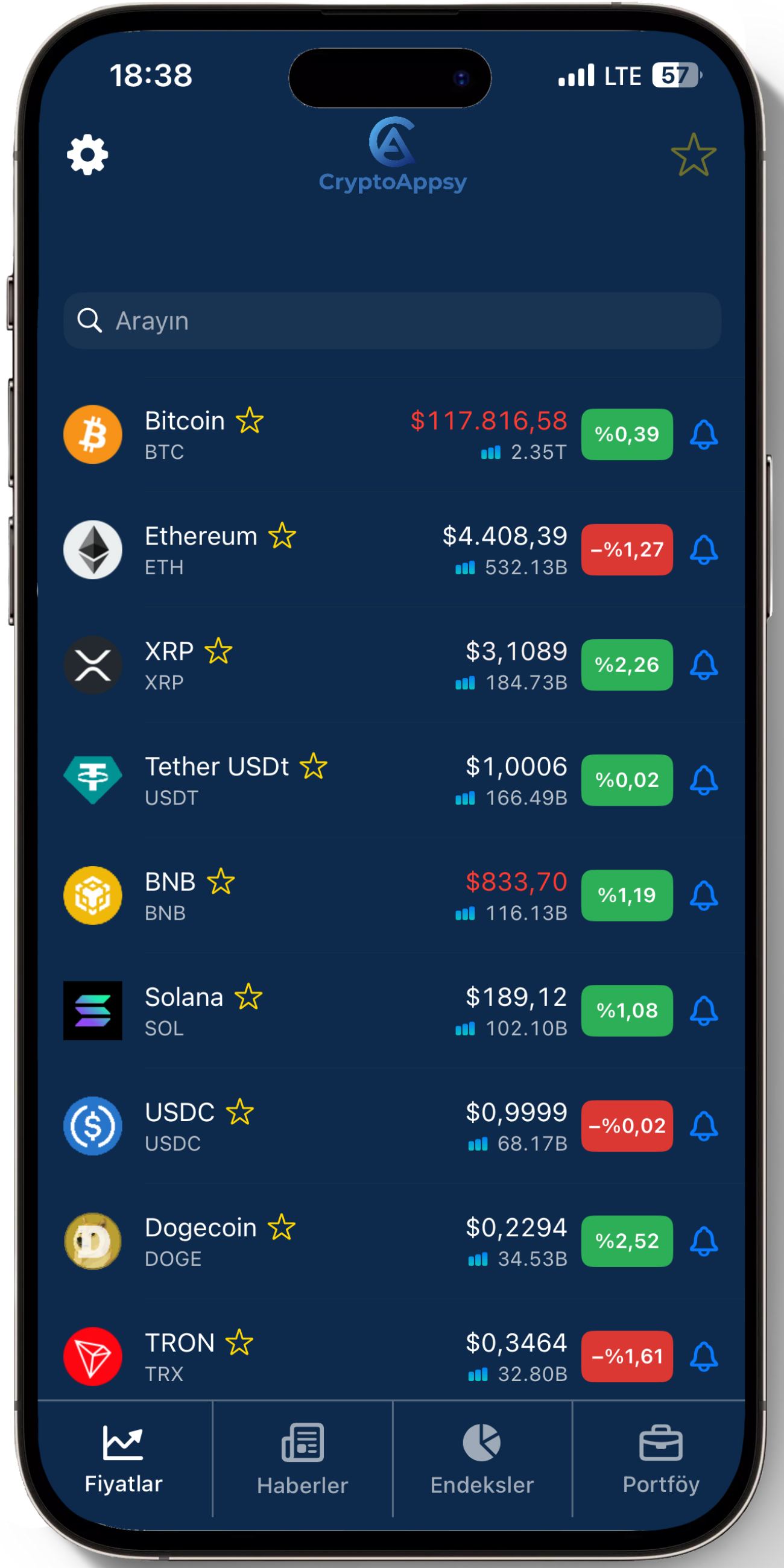784x1568 pixels.
Task: Open the Portföy tab
Action: [x=661, y=1459]
